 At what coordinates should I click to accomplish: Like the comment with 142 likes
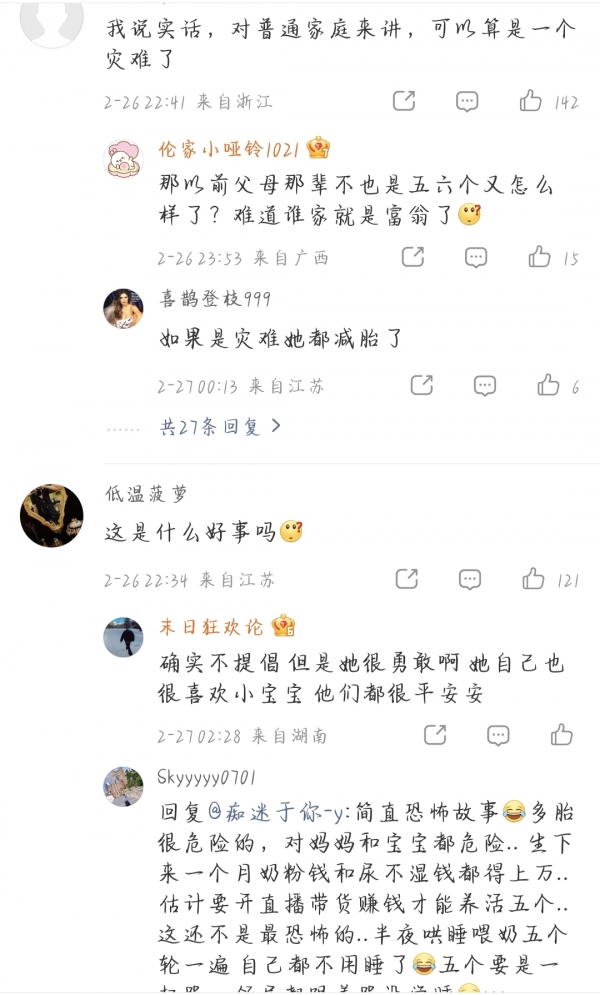pyautogui.click(x=531, y=101)
